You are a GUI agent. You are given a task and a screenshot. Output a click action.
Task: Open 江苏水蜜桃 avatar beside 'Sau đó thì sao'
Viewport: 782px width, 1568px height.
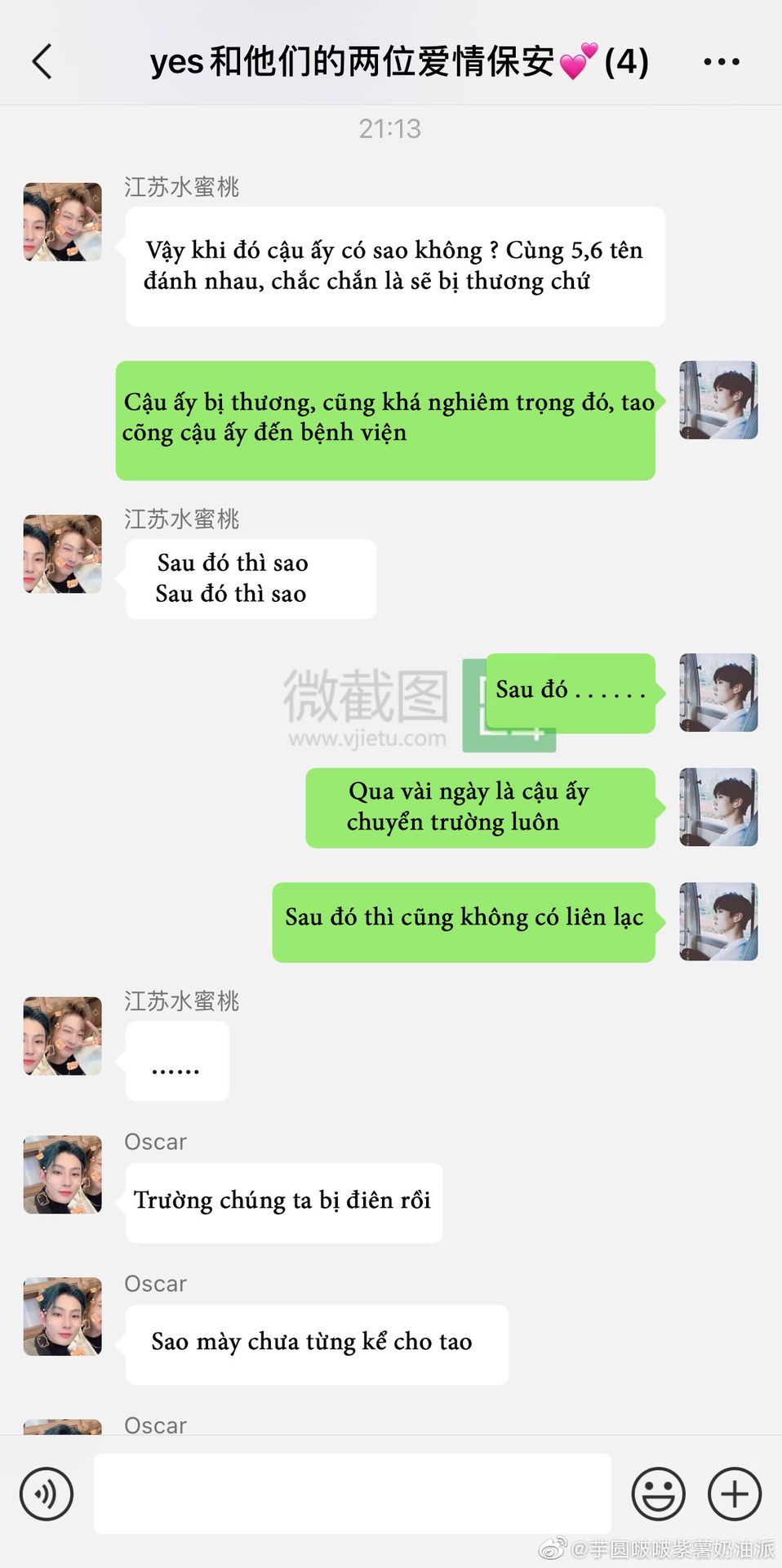(x=63, y=554)
